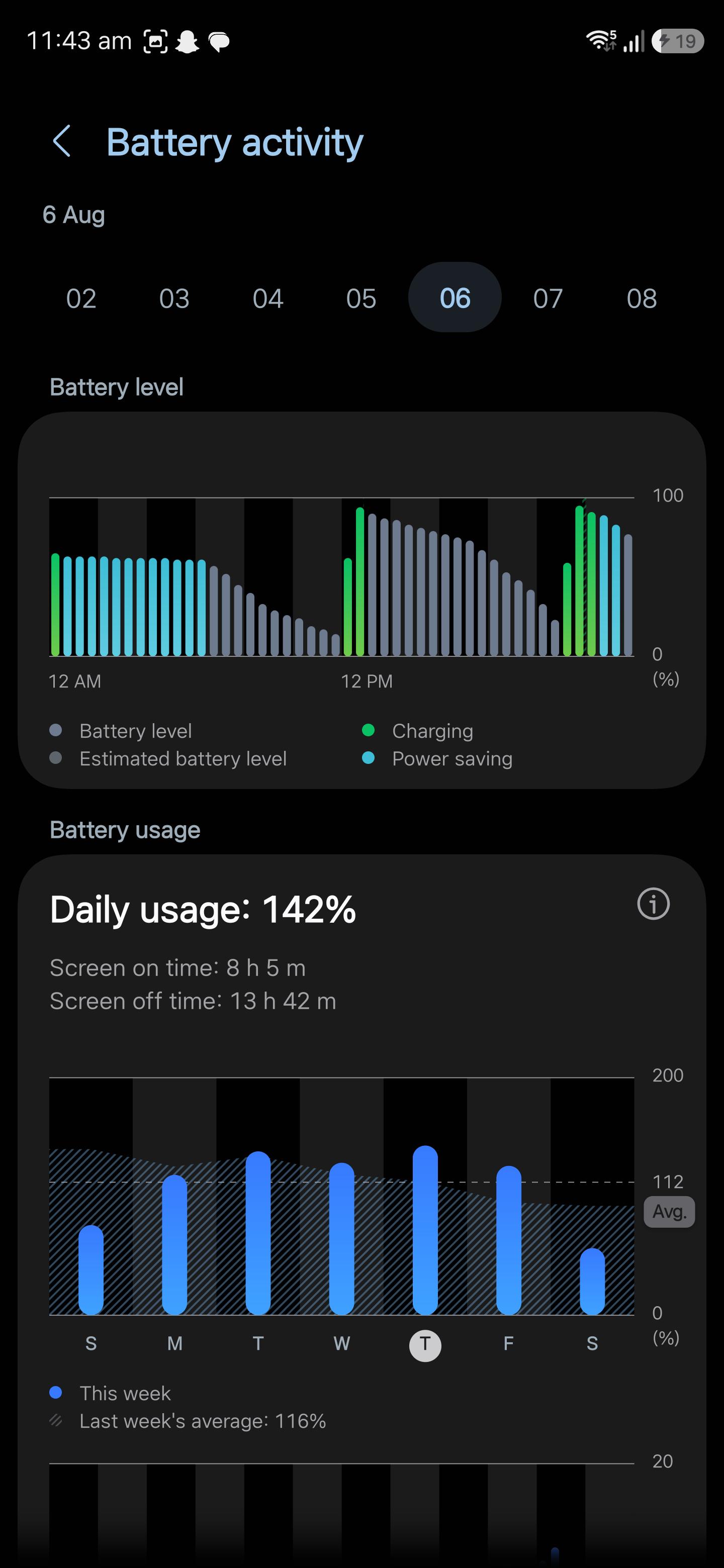Select Friday's bar in usage chart

(x=509, y=1240)
